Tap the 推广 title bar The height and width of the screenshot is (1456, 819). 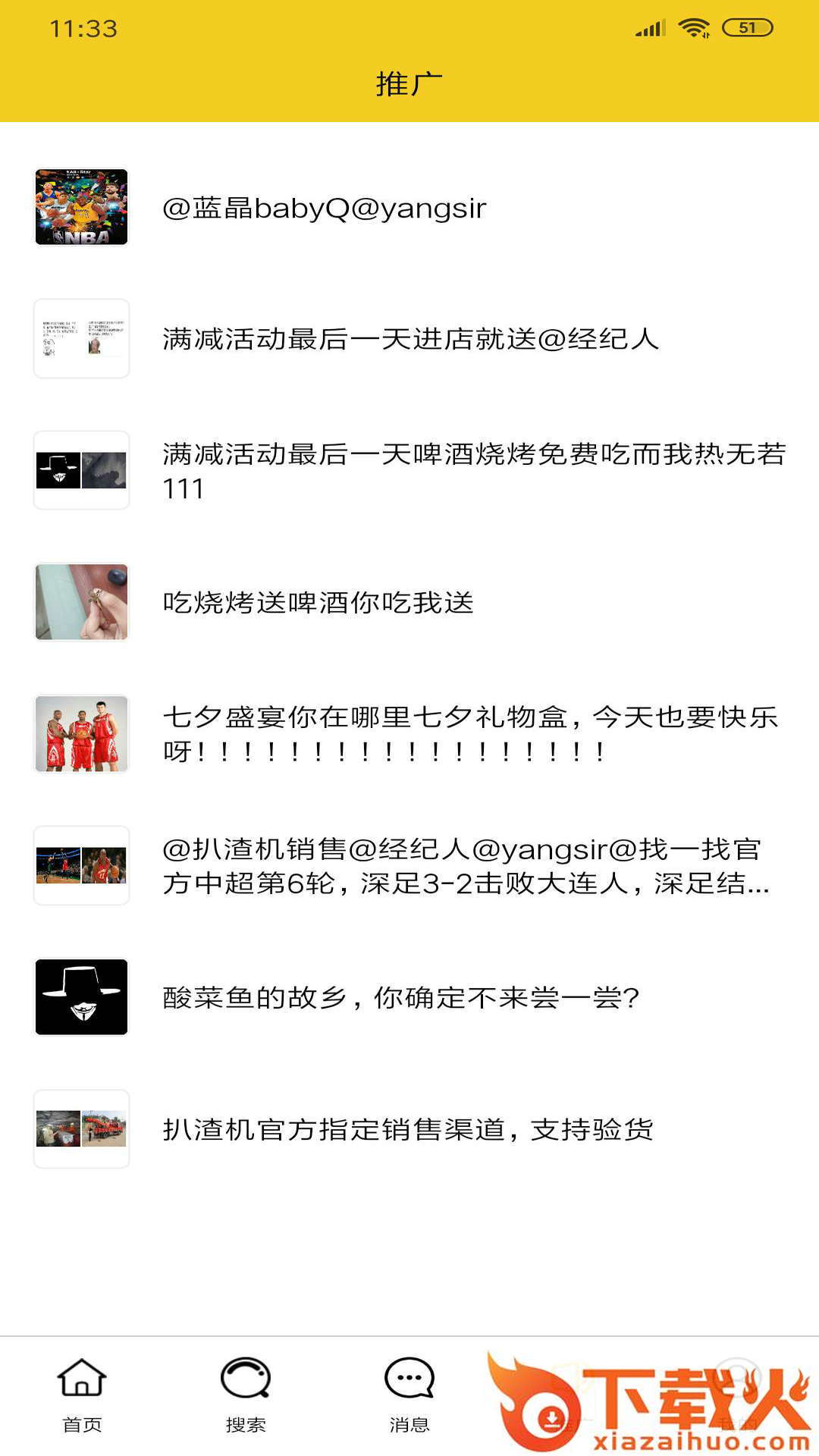coord(409,83)
